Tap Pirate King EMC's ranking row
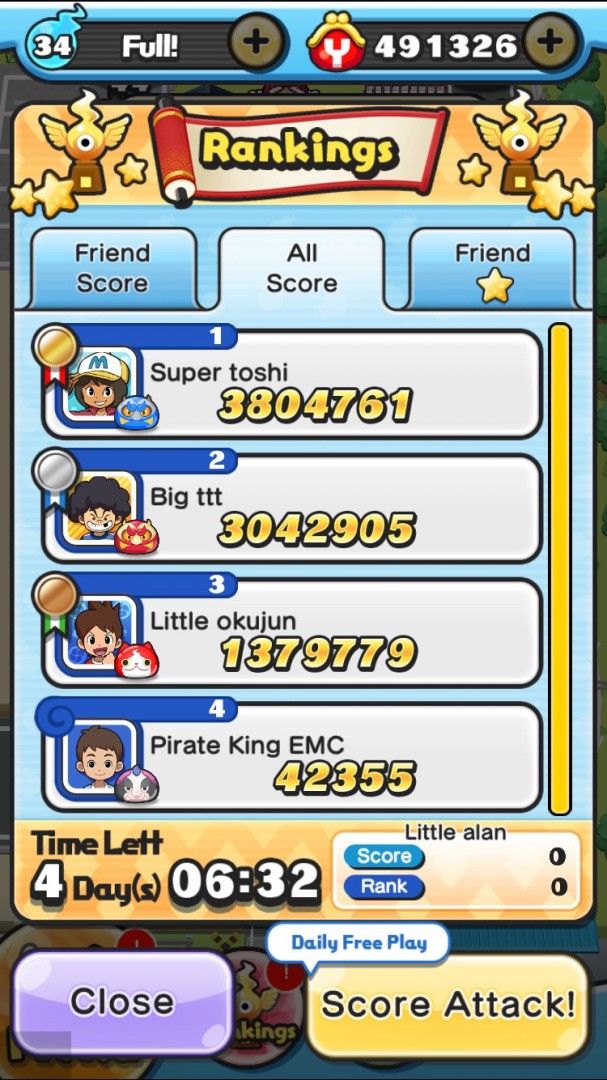 coord(291,756)
